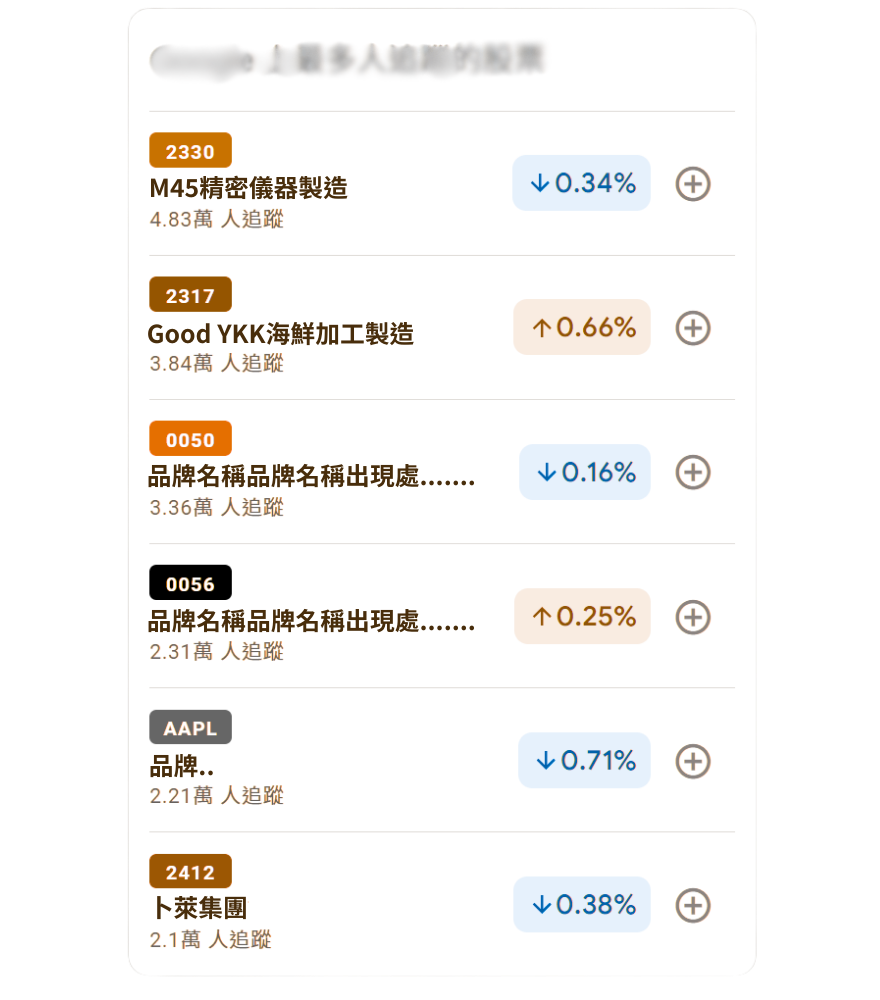Follow 卜萊集團 using the plus icon
This screenshot has width=880, height=1000.
[693, 906]
